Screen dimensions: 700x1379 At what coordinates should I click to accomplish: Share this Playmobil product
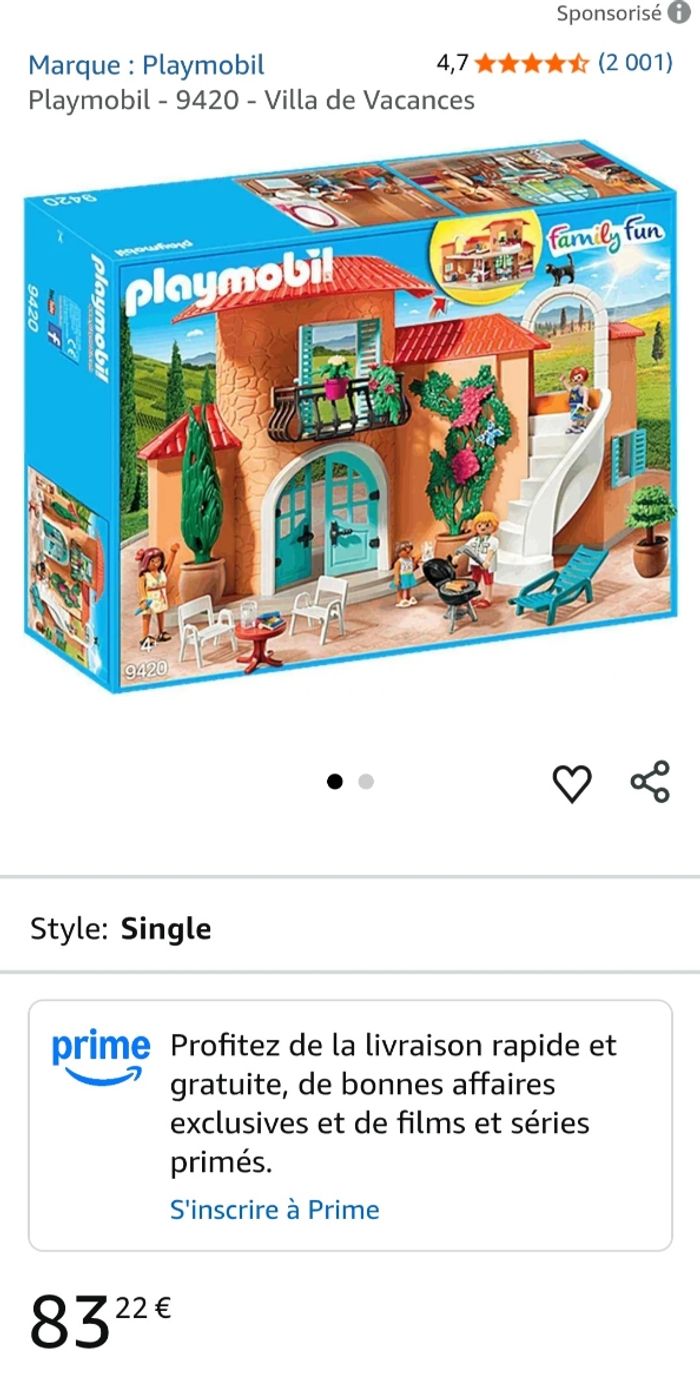[650, 782]
